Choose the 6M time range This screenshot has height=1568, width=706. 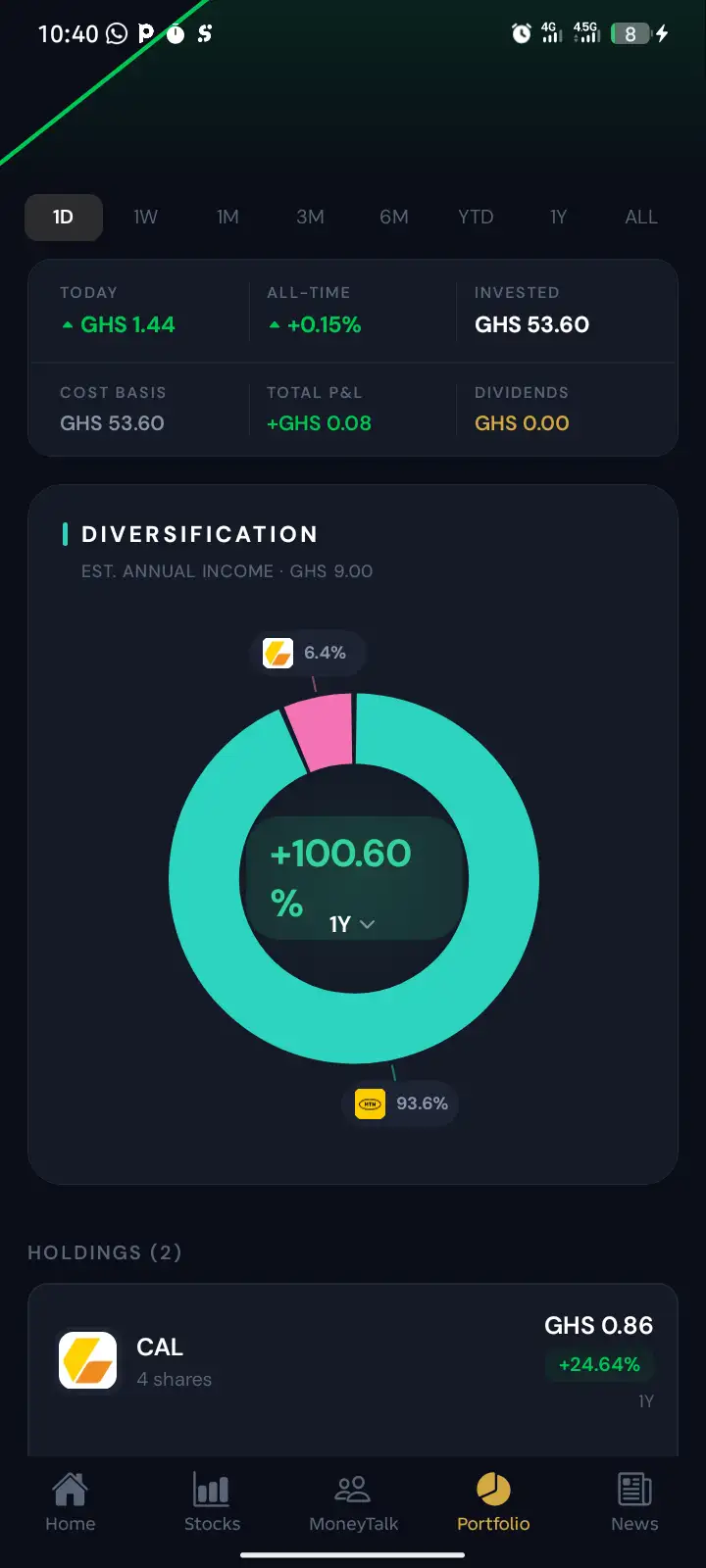pos(394,218)
